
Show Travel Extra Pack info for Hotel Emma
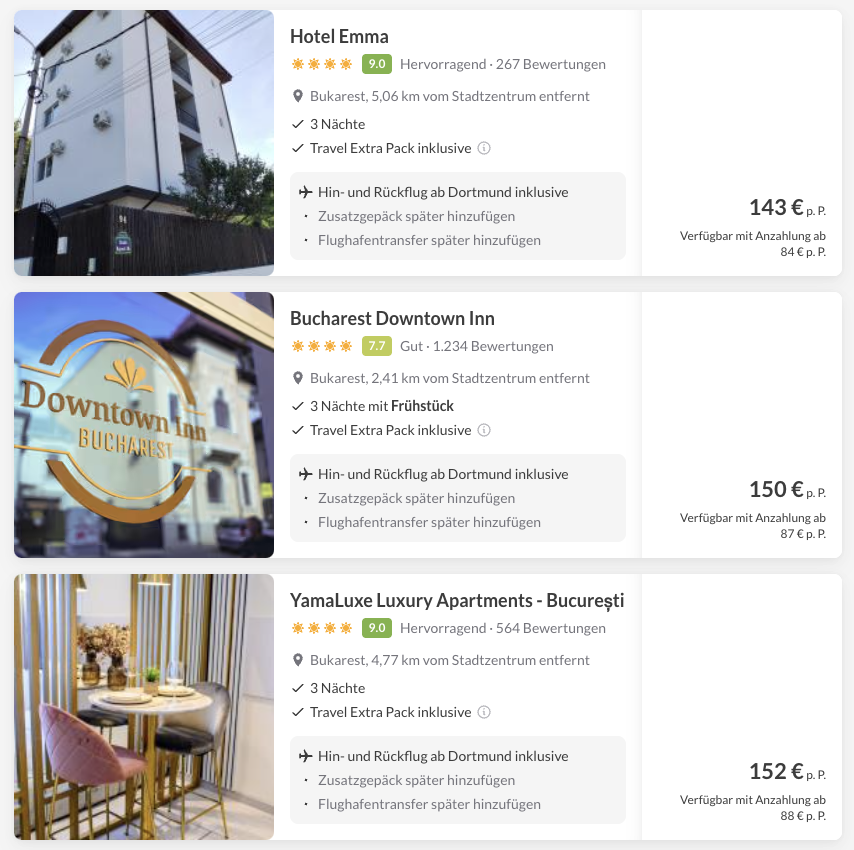click(484, 148)
